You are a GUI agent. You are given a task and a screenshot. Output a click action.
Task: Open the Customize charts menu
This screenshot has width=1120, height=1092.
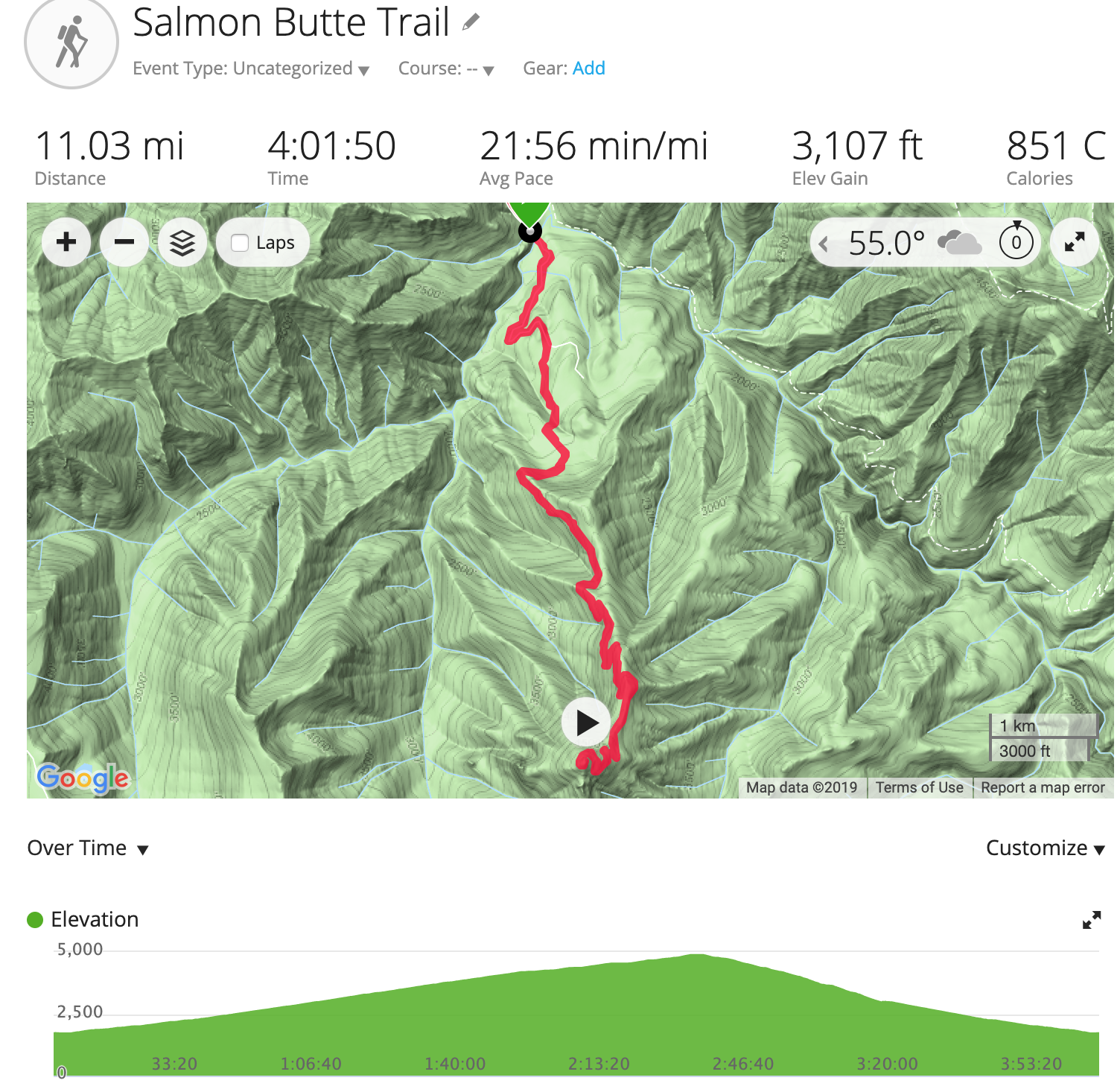click(x=1044, y=848)
